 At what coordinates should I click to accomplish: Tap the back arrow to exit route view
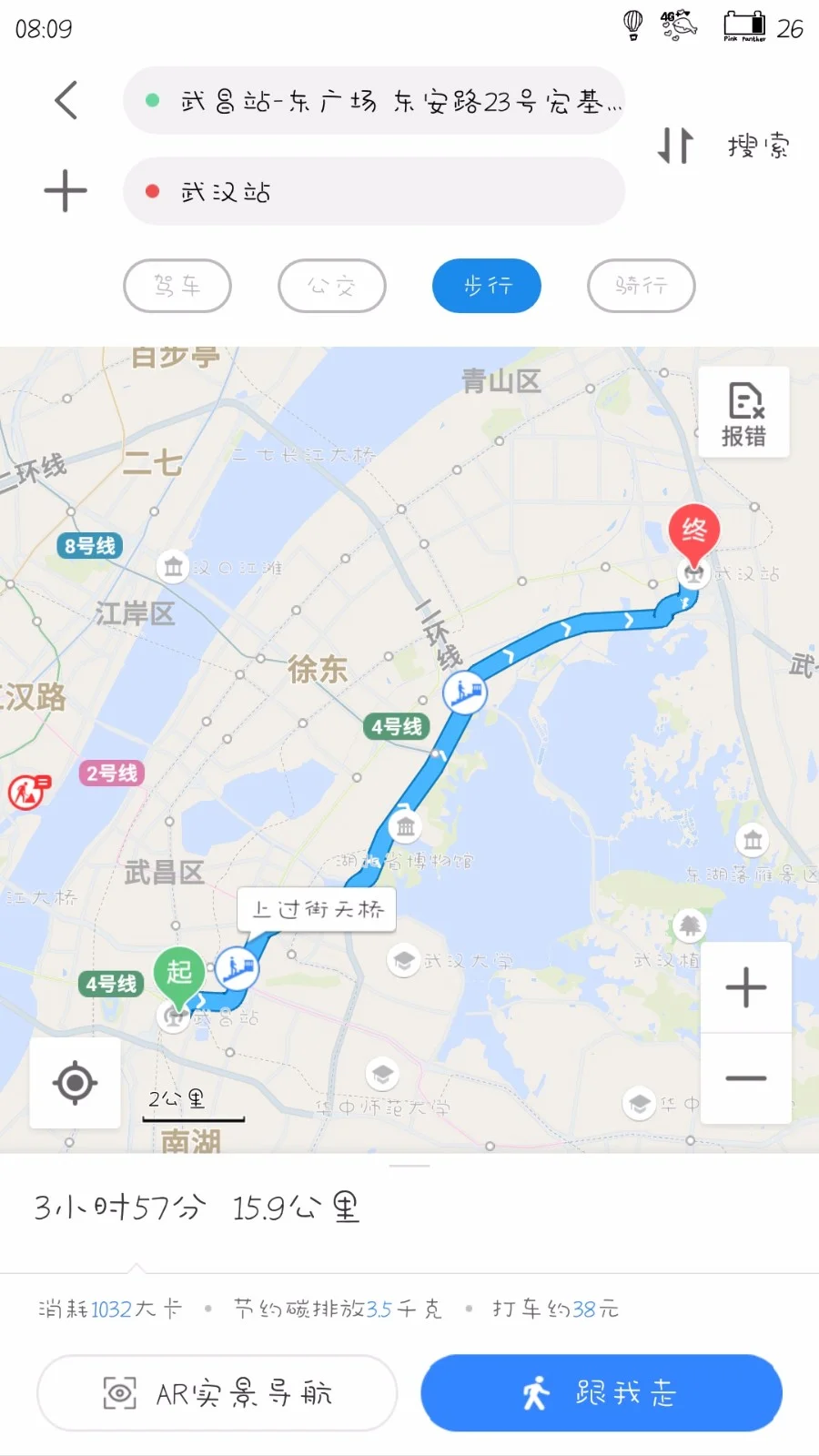point(65,100)
